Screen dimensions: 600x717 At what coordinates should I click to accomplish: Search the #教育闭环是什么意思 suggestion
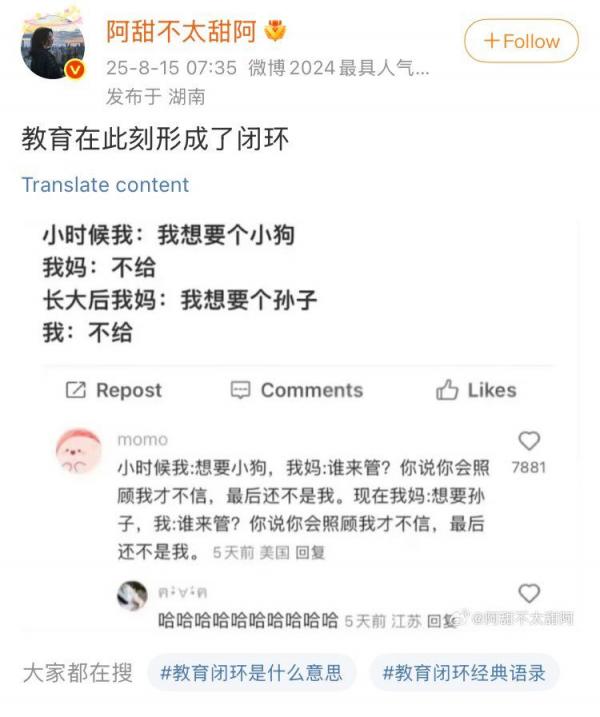click(251, 673)
